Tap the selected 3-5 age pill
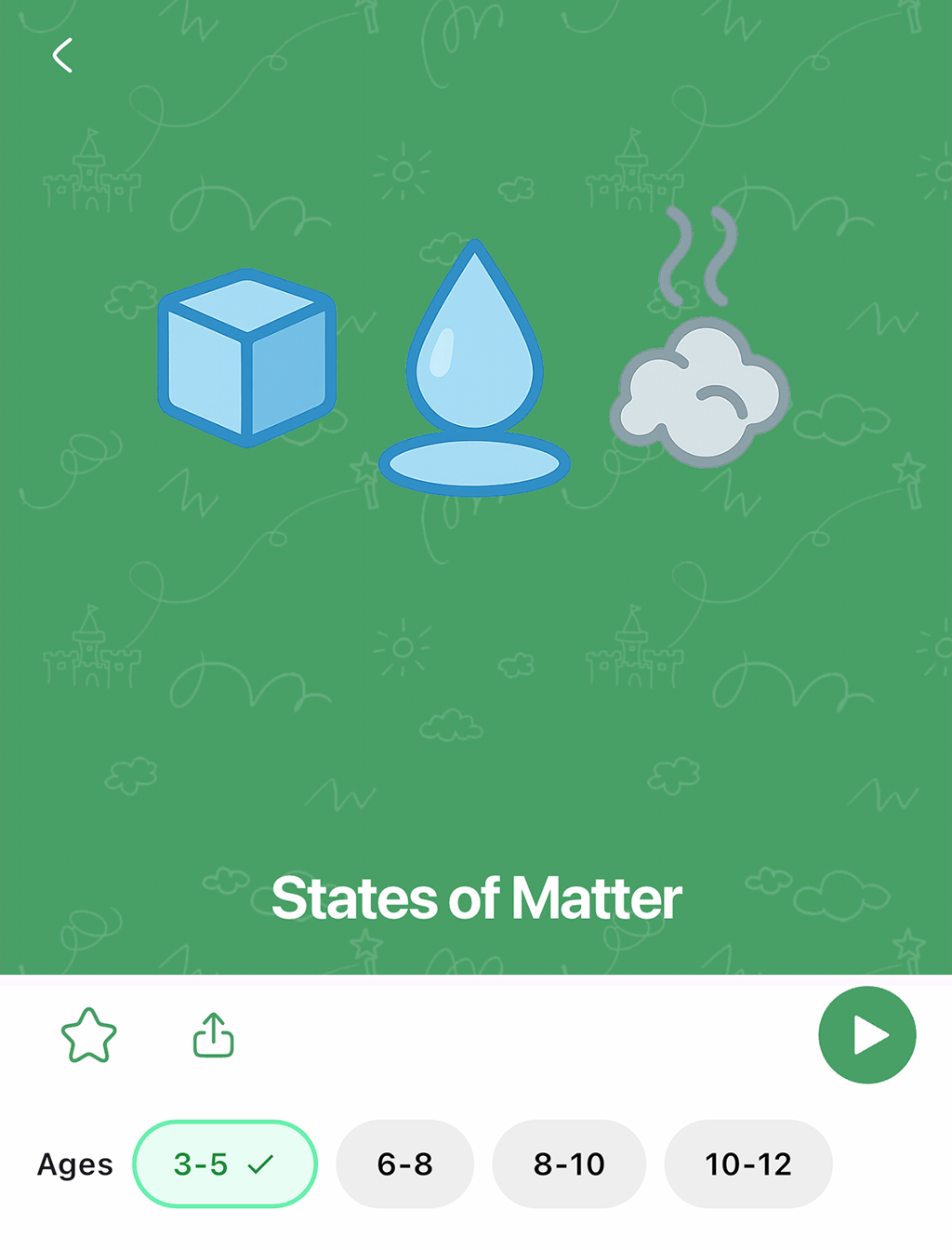Image resolution: width=952 pixels, height=1250 pixels. 224,1164
